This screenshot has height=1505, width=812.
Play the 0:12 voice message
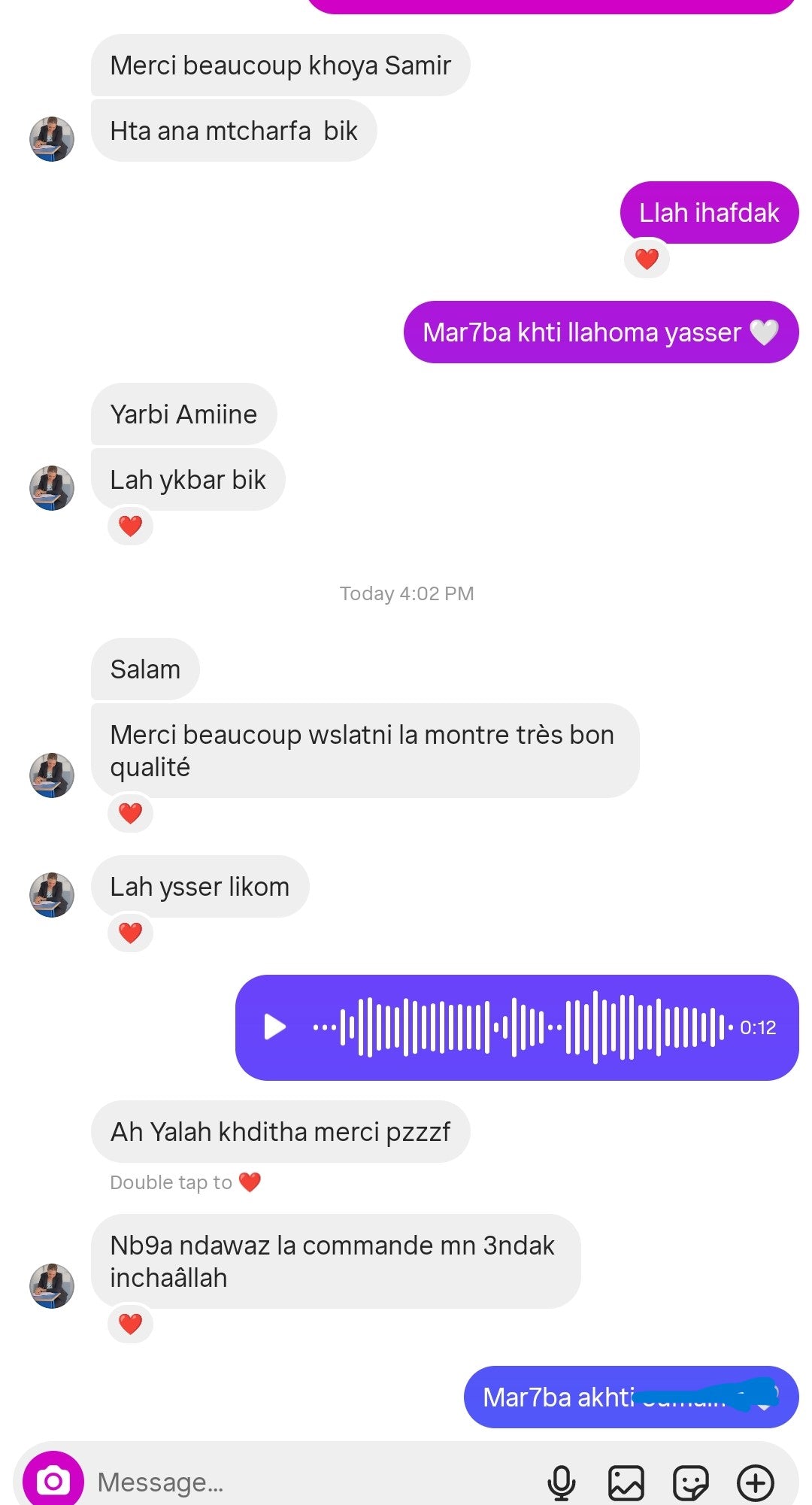(275, 1027)
